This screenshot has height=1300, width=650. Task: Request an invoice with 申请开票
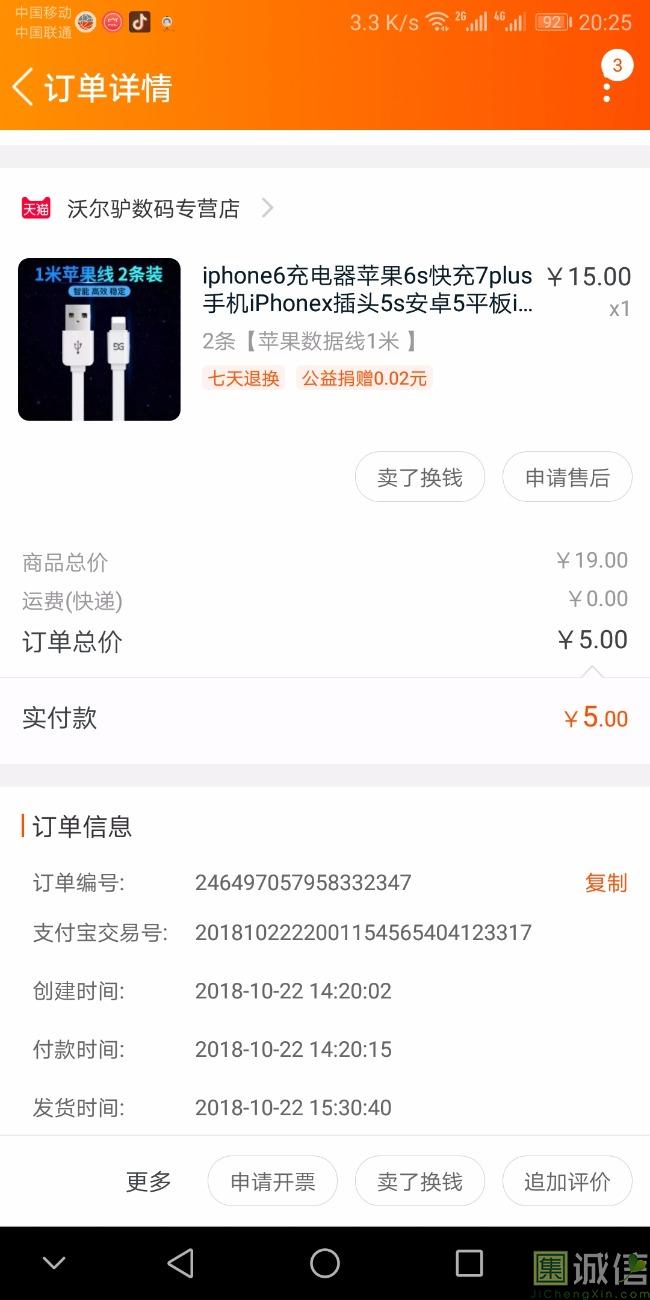(272, 1182)
